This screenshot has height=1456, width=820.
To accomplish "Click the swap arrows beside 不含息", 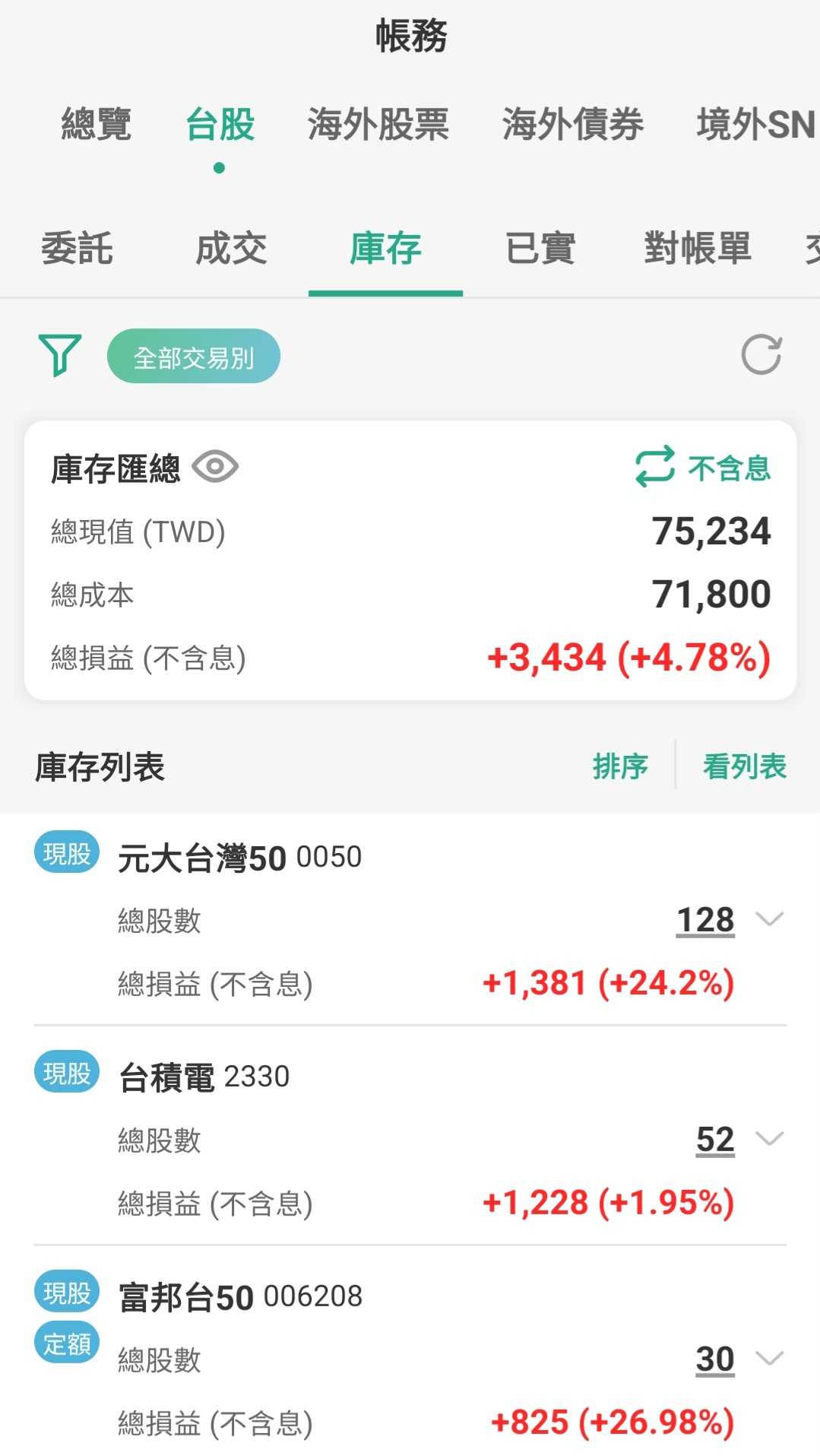I will point(655,468).
